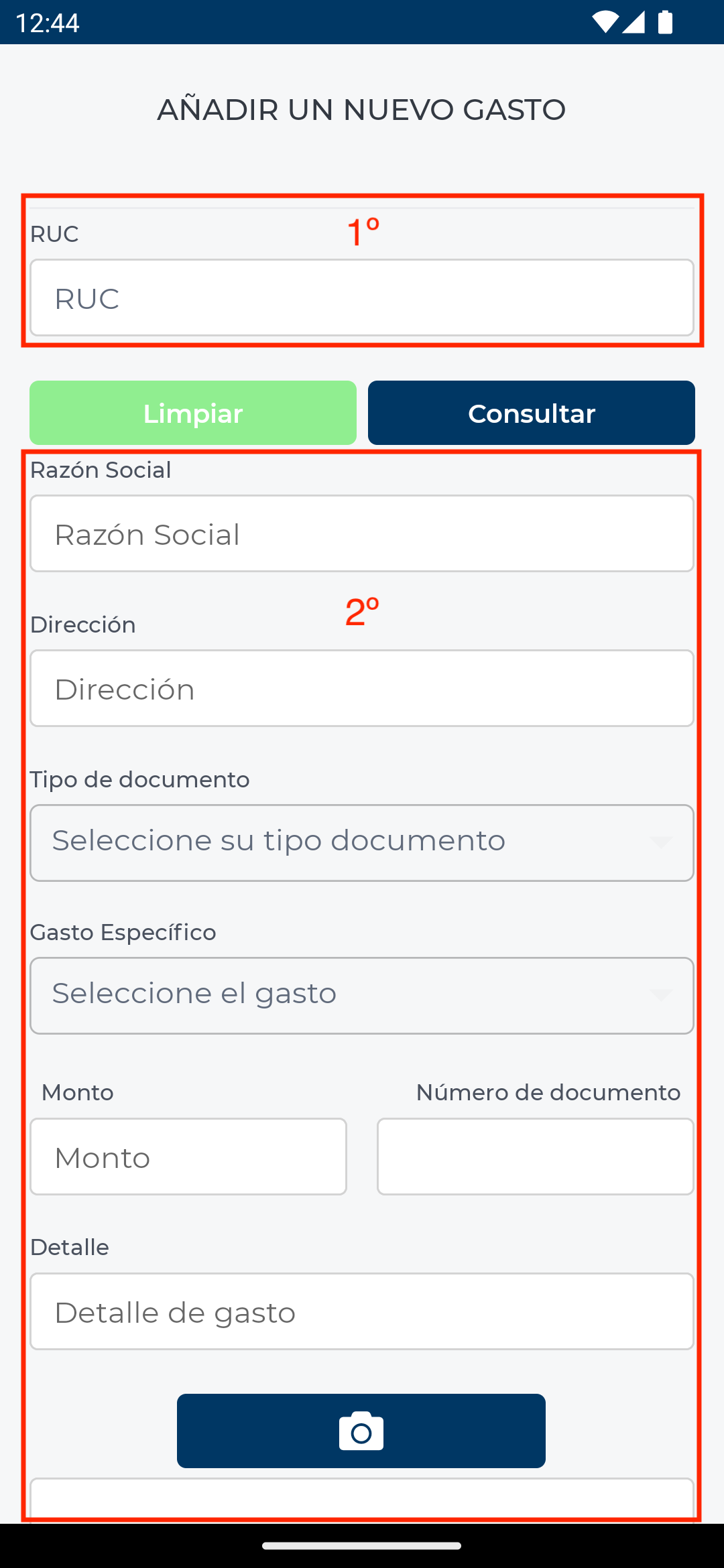Image resolution: width=724 pixels, height=1568 pixels.
Task: Tap the Detalle de gasto field
Action: tap(362, 1312)
